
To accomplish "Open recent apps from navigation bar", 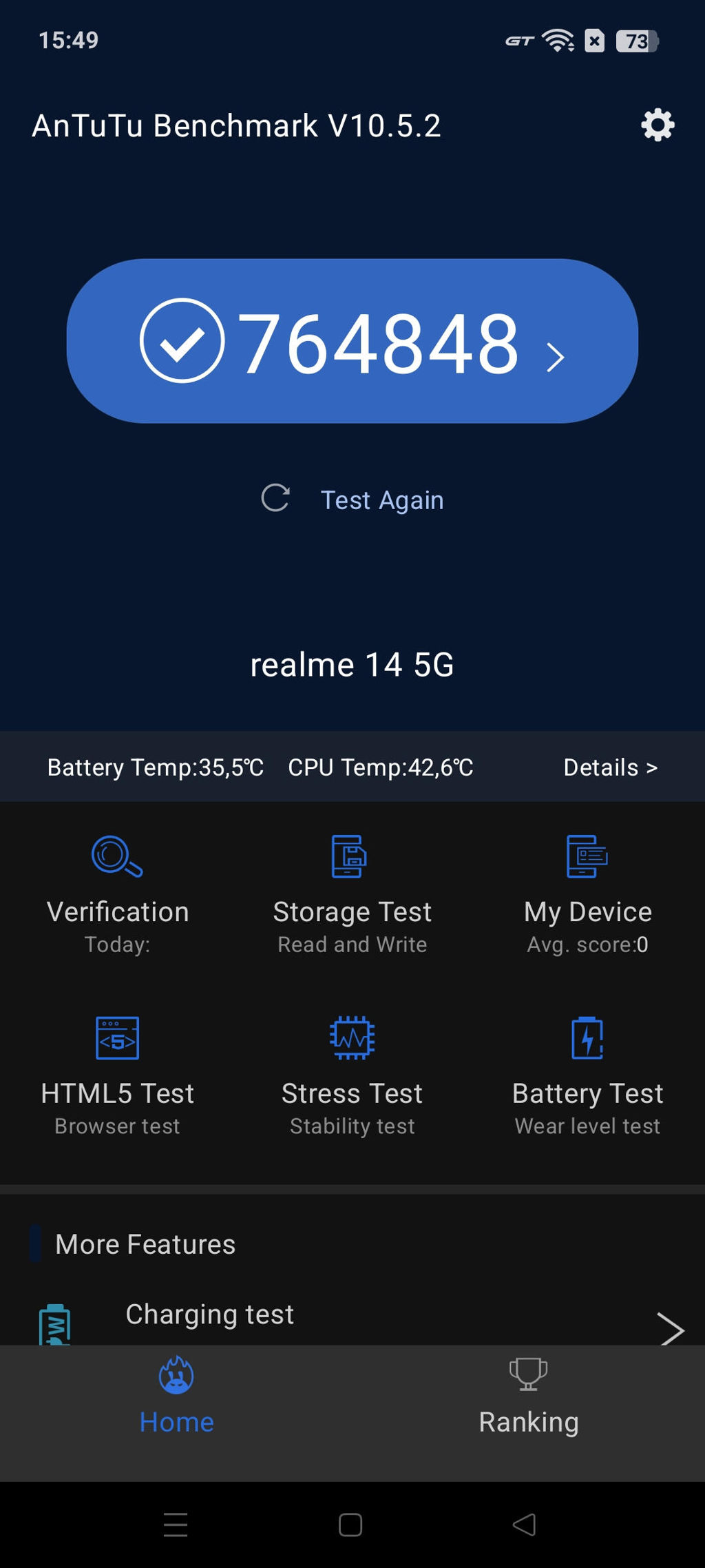I will point(176,1525).
